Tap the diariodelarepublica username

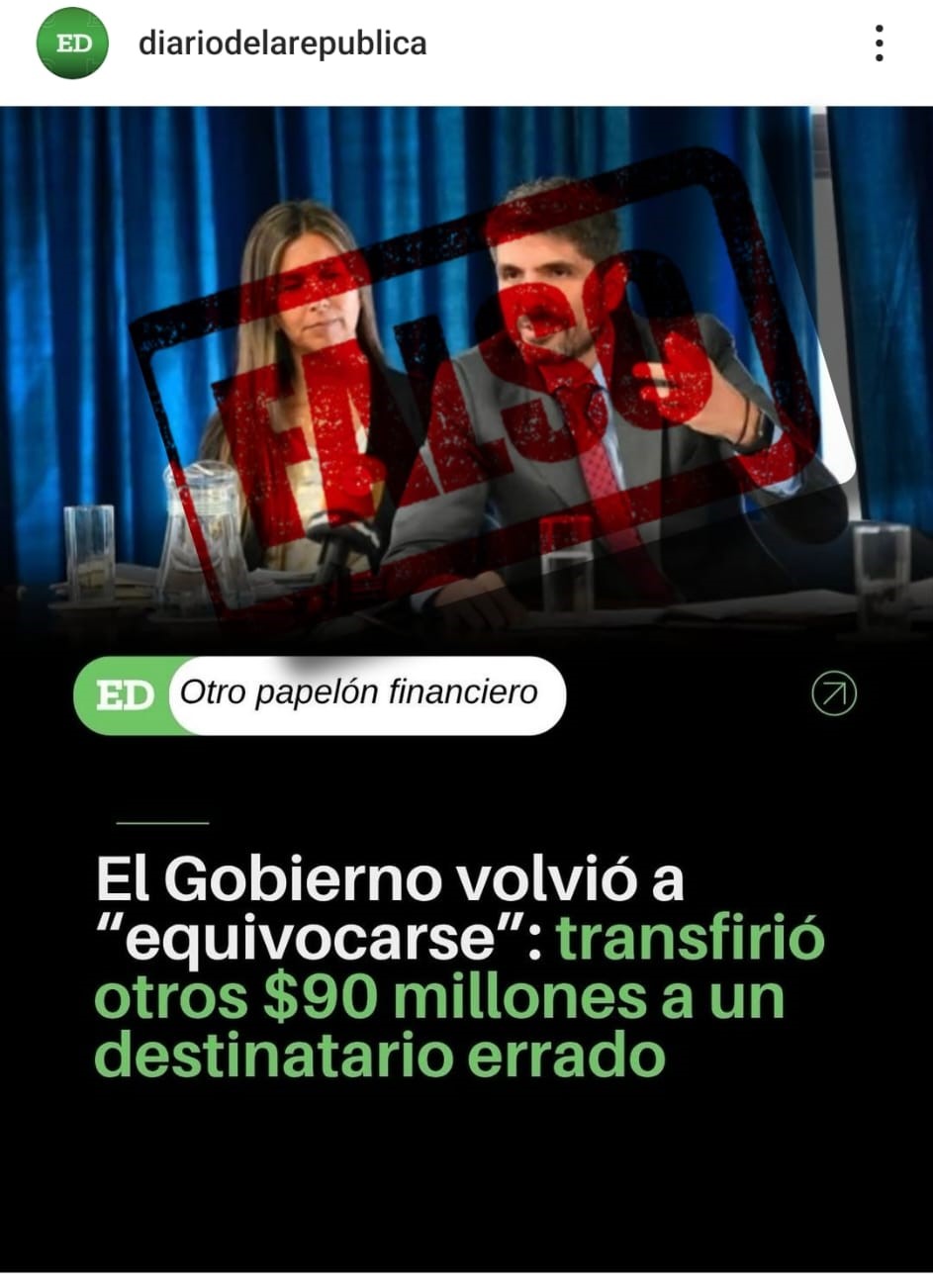pyautogui.click(x=282, y=44)
